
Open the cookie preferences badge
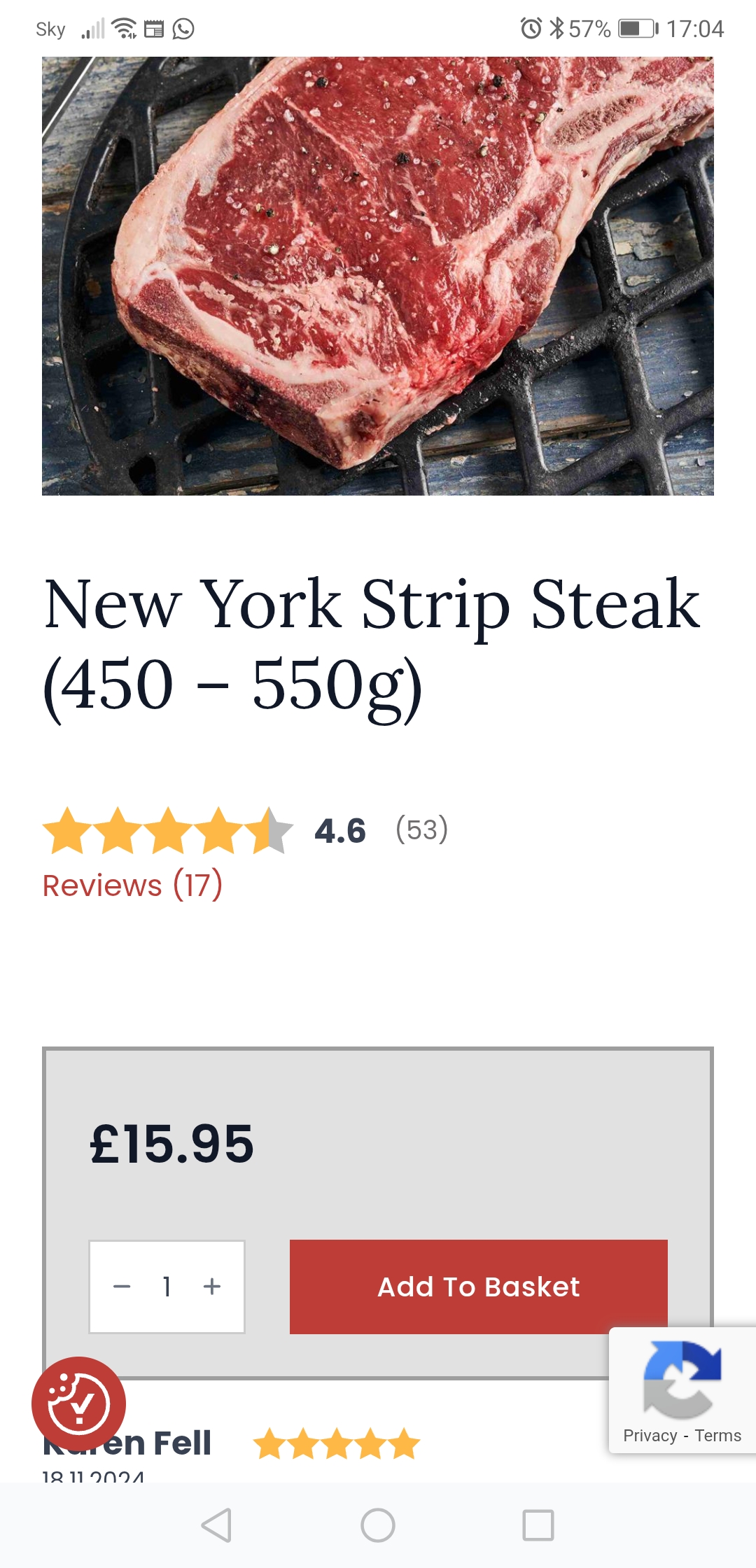point(78,1403)
